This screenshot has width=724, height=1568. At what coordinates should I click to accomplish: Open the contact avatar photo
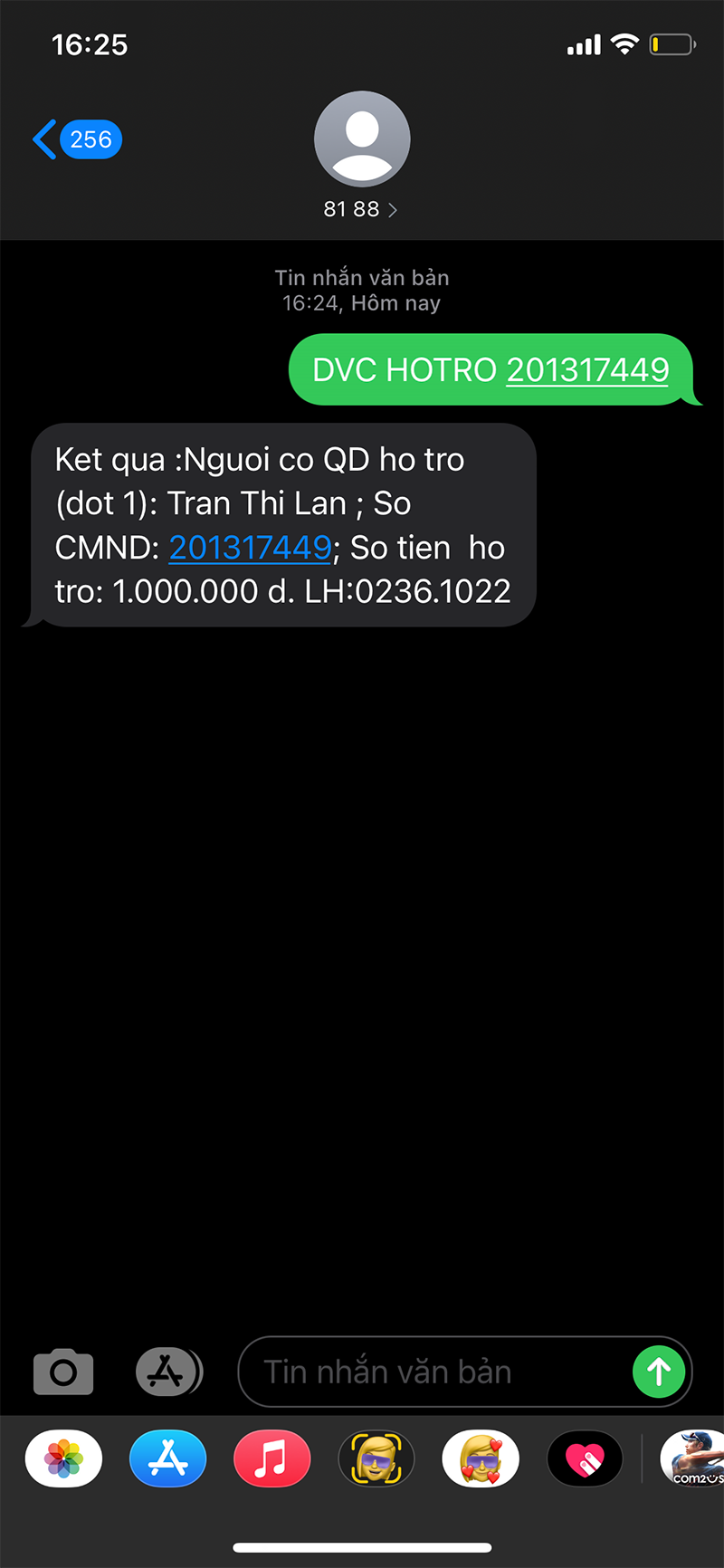[361, 139]
